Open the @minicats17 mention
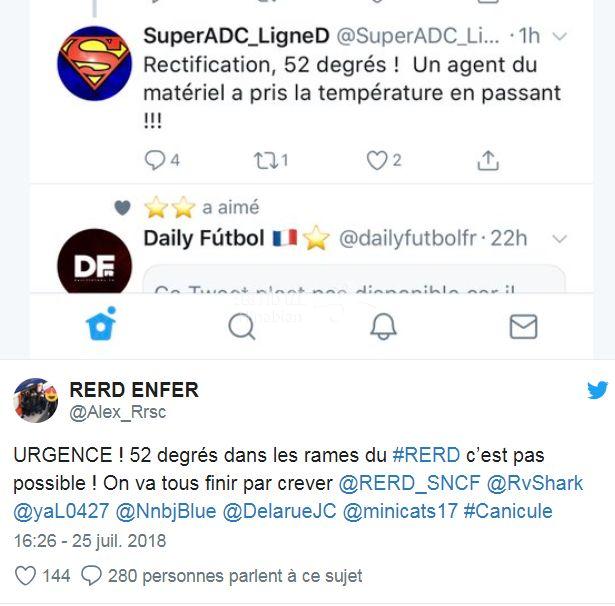Screen dimensions: 615x606 click(400, 512)
